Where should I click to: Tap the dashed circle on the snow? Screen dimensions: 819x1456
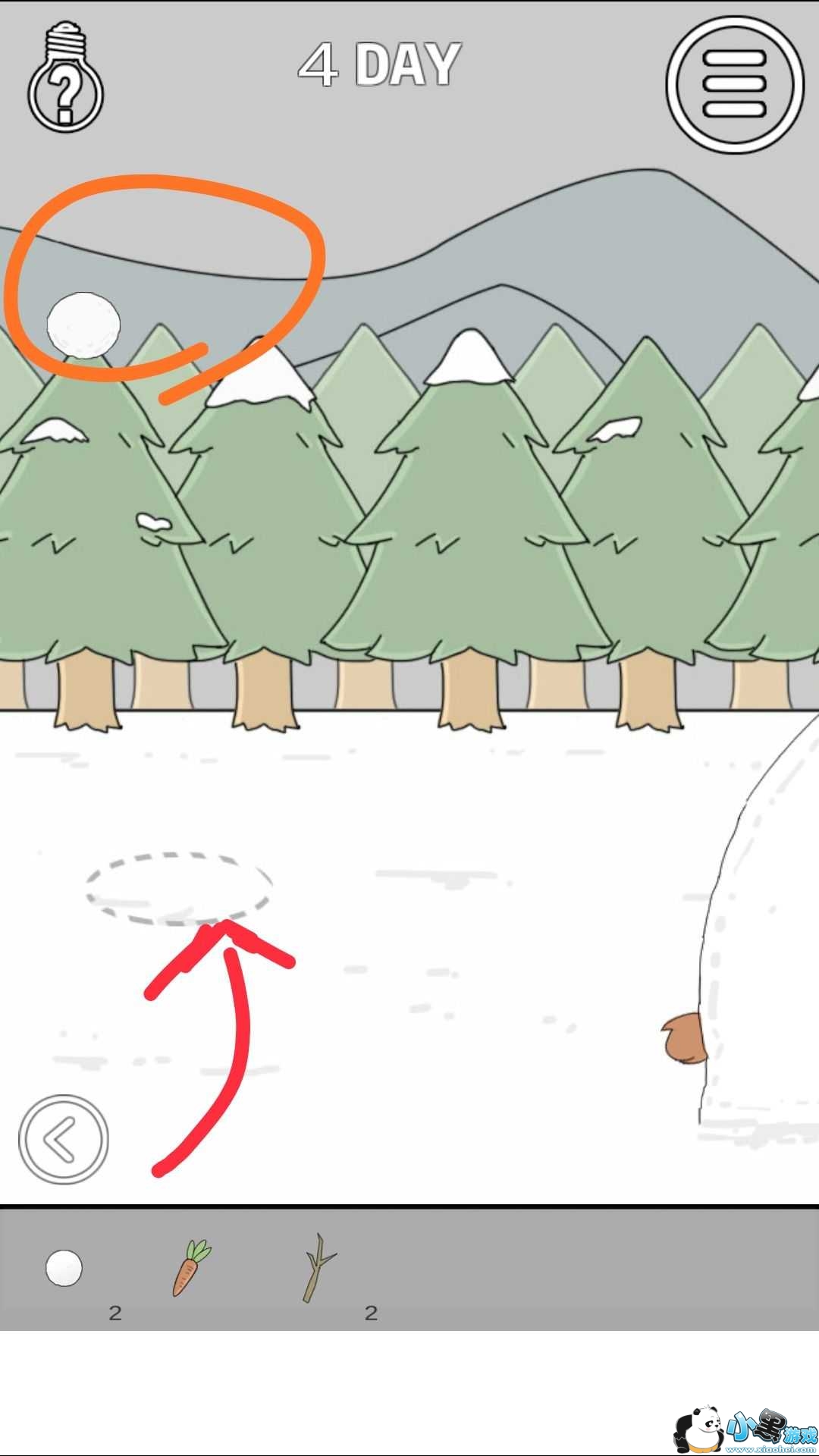(178, 889)
